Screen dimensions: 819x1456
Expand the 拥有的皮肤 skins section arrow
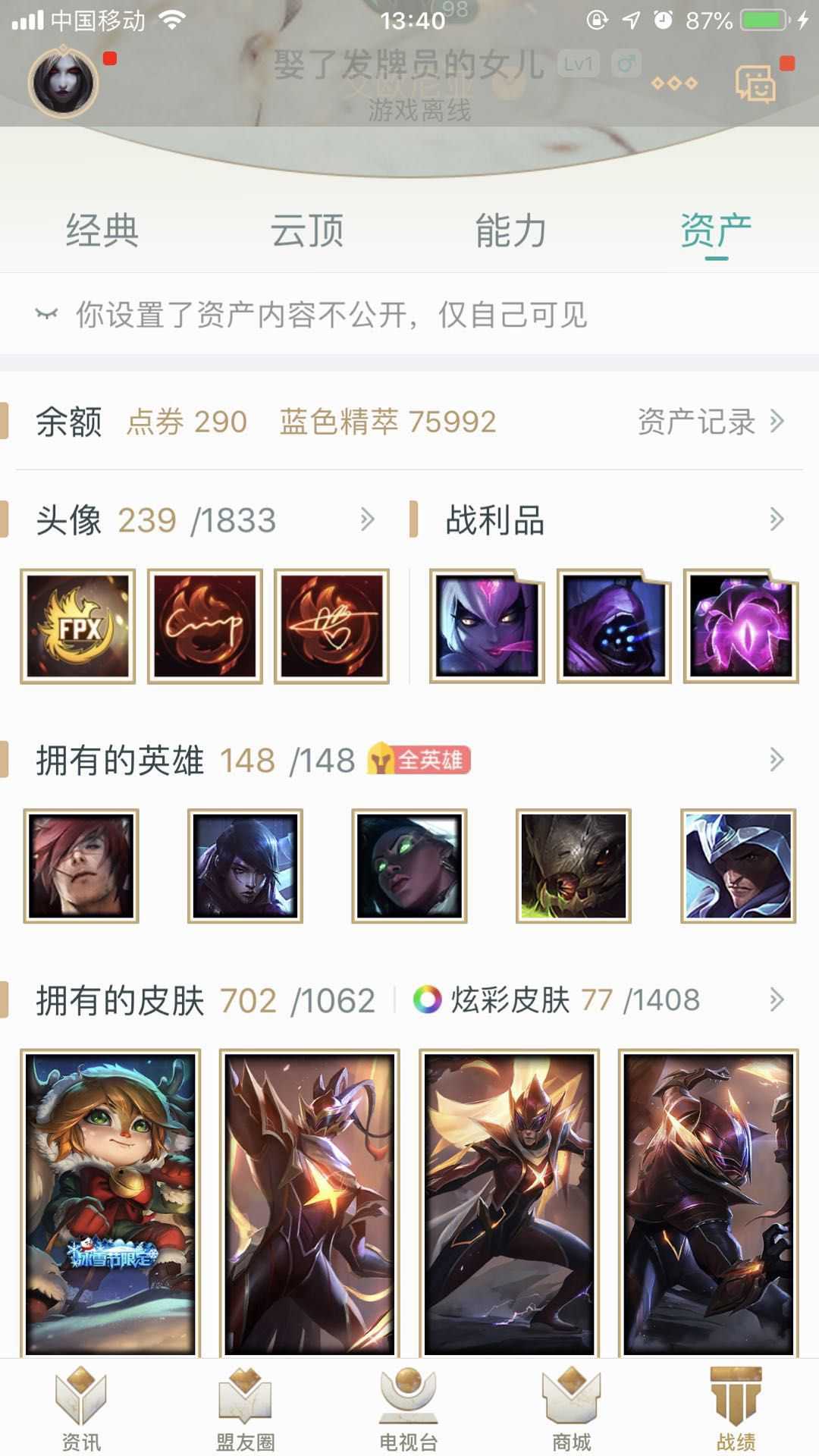coord(775,999)
